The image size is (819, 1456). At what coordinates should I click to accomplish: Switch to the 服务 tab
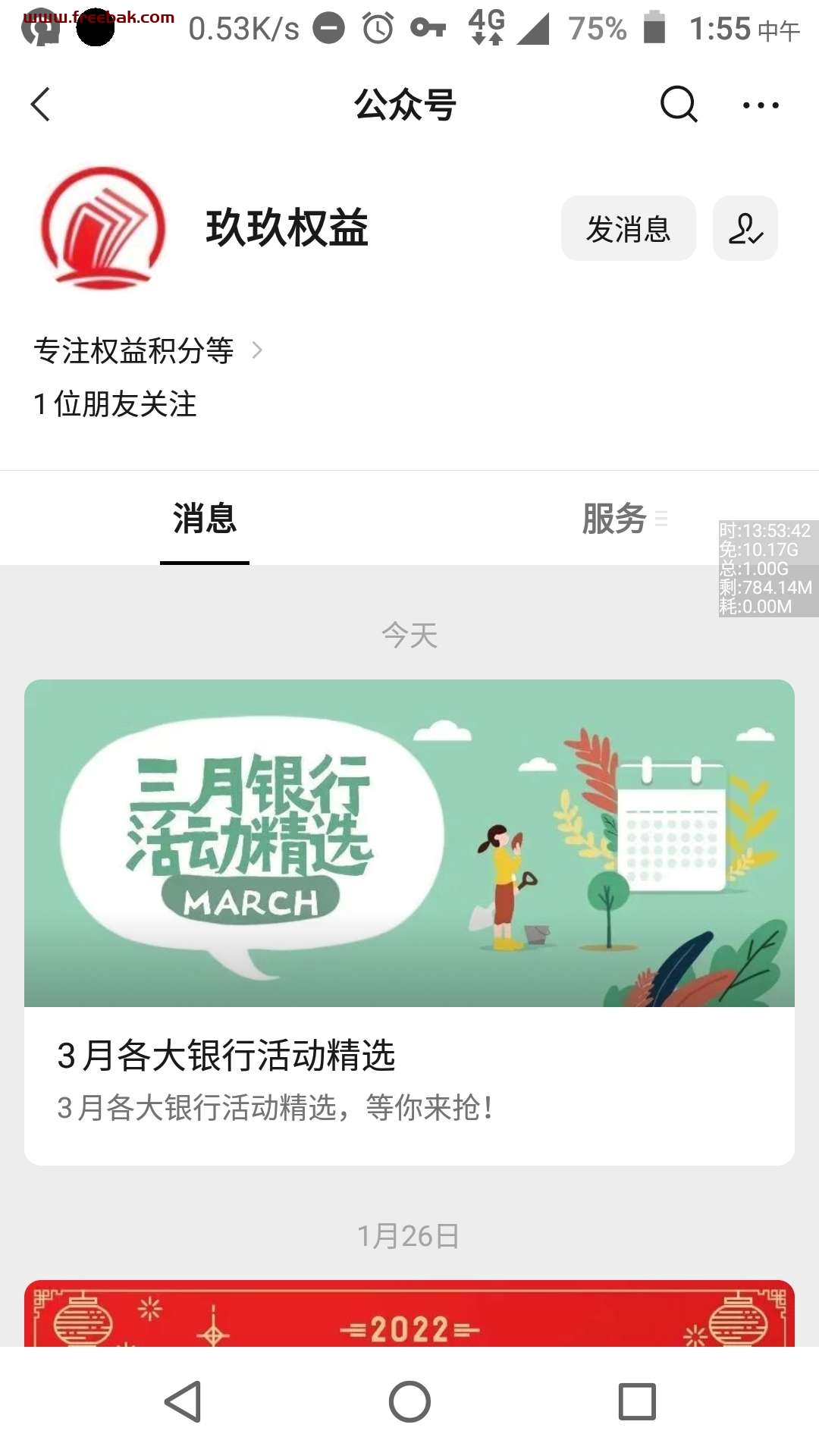(x=614, y=519)
